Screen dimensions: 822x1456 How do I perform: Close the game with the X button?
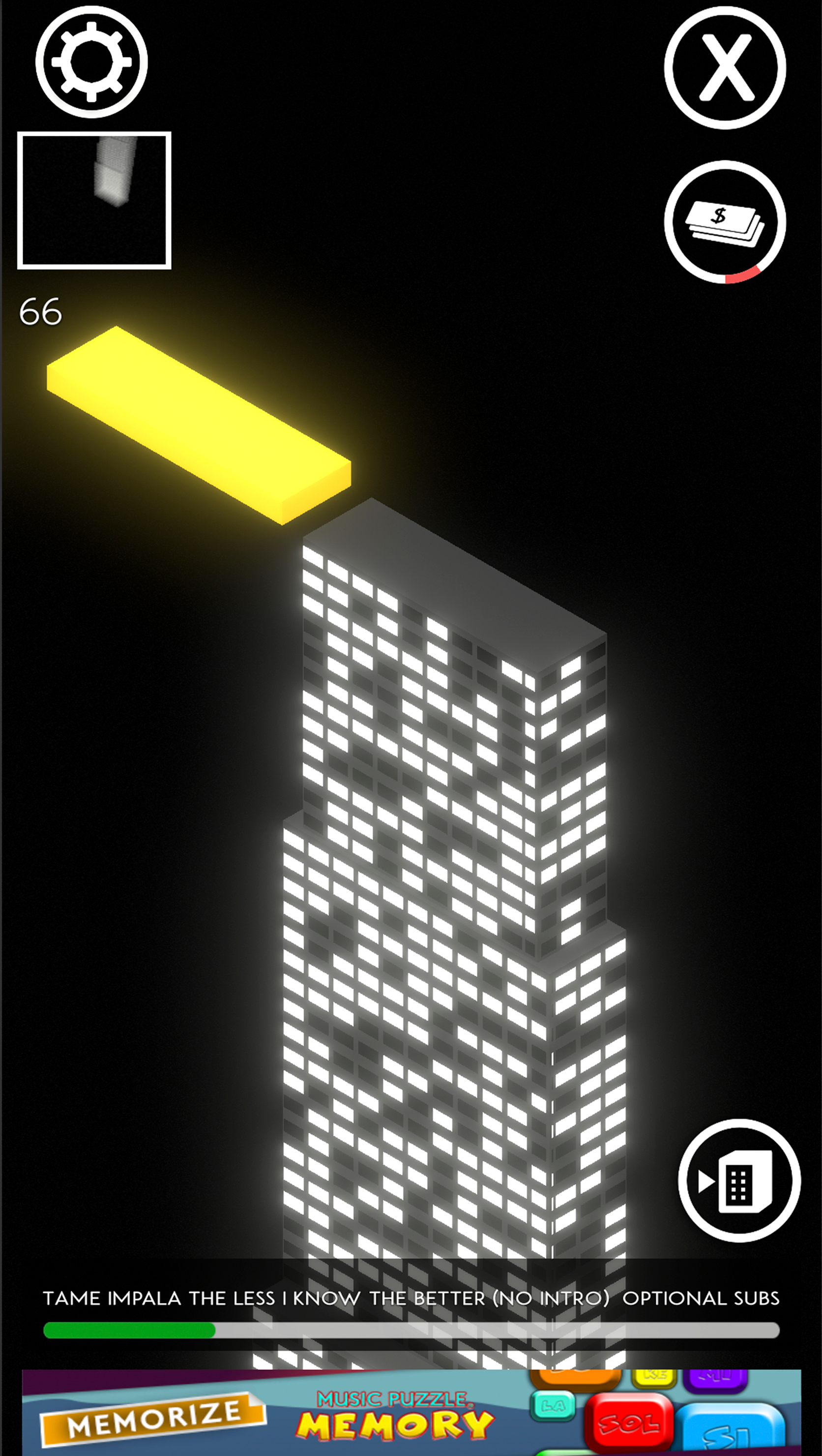point(725,68)
